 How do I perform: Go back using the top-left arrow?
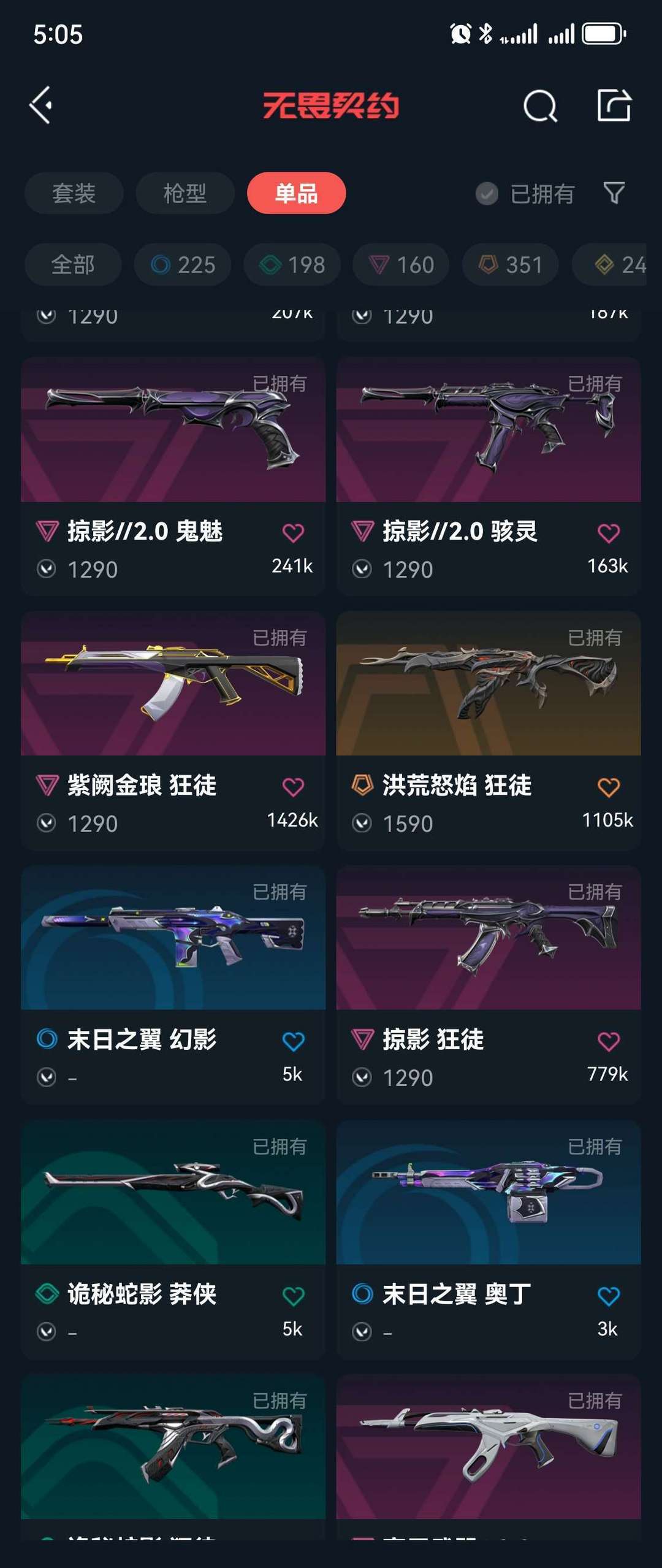click(41, 105)
